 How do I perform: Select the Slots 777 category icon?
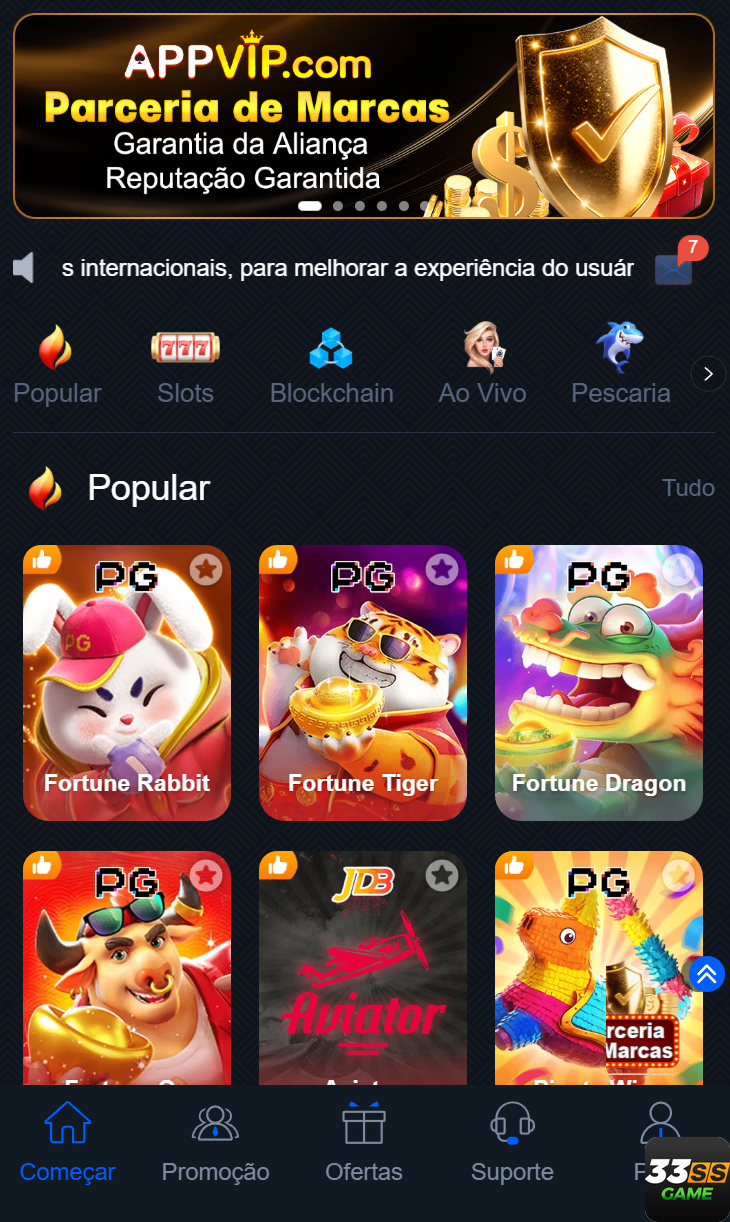(185, 348)
